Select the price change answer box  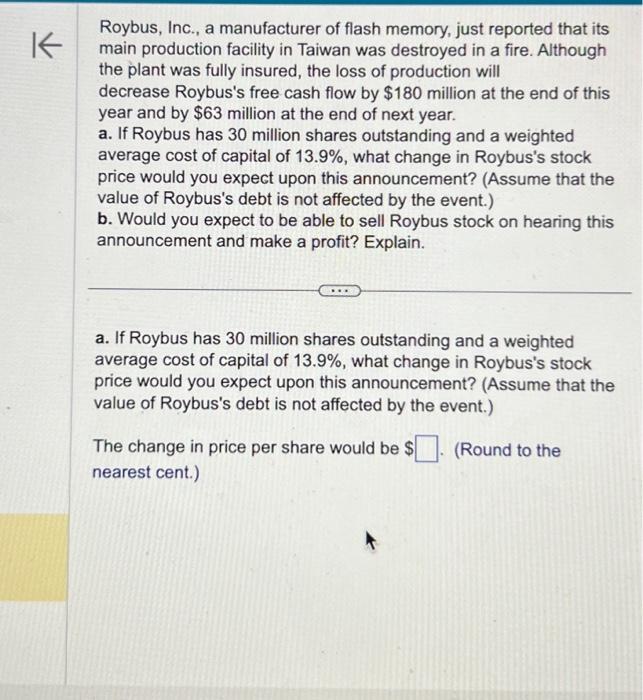pos(427,451)
